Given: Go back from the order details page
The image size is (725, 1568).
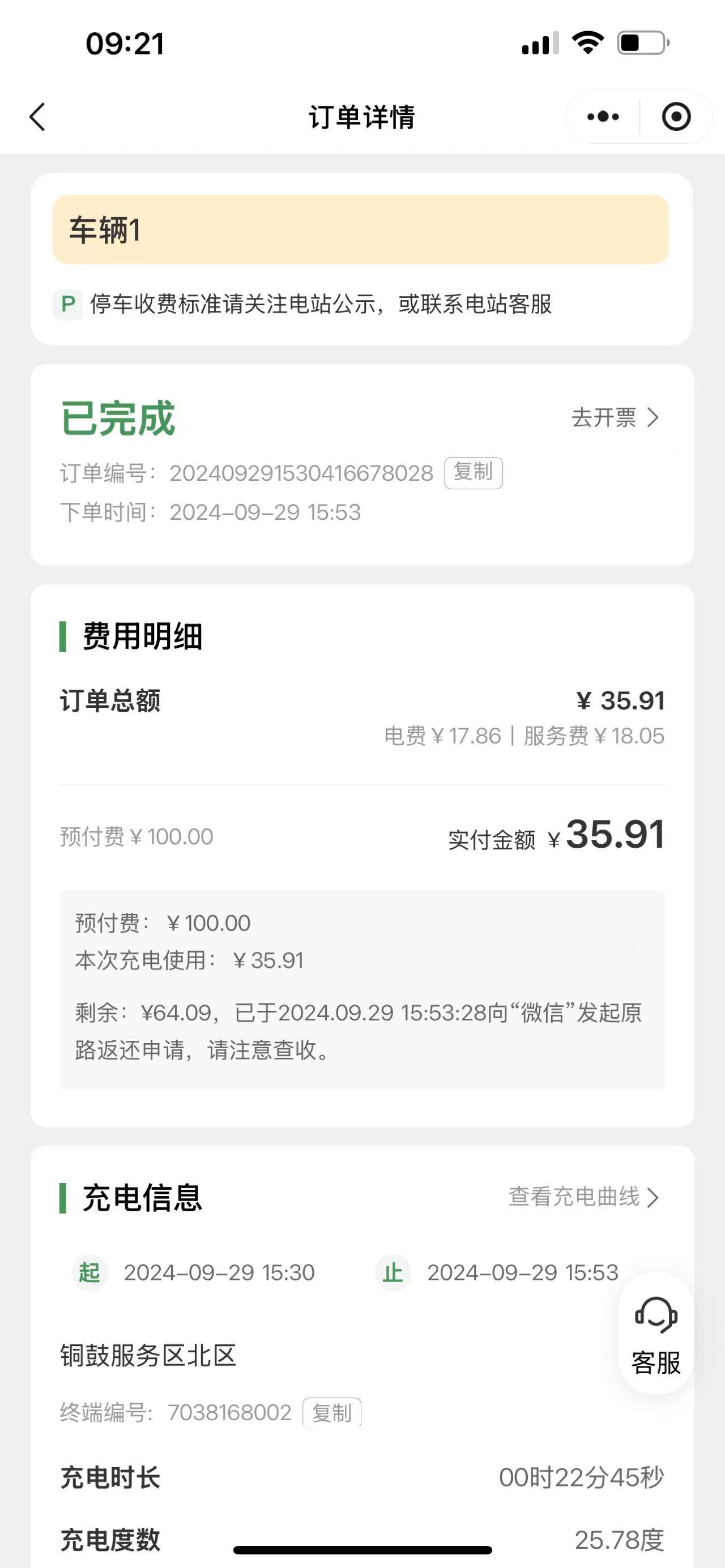Looking at the screenshot, I should [38, 116].
